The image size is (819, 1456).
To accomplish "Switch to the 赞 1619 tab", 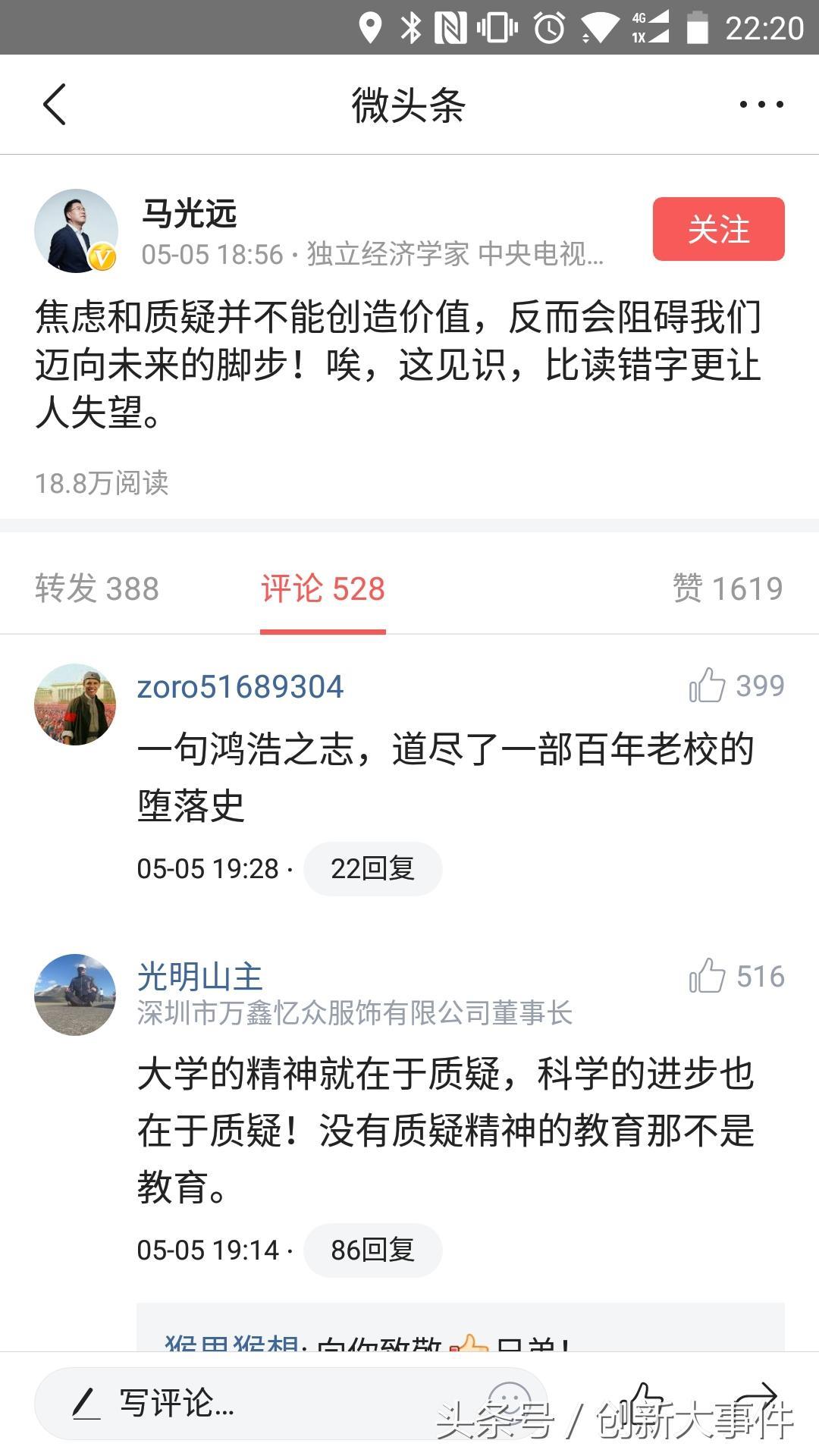I will 727,588.
